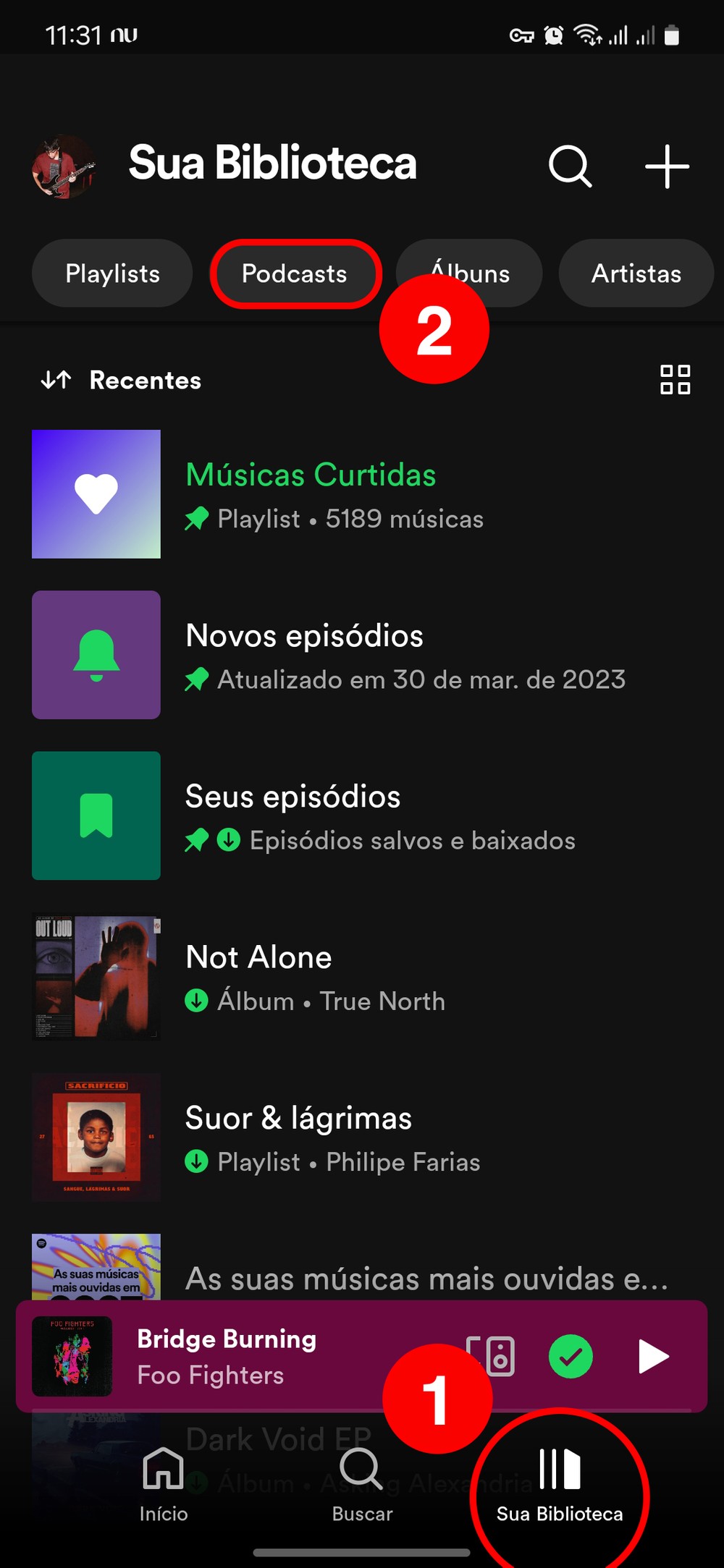The width and height of the screenshot is (724, 1568).
Task: Open the Not Alone album
Action: pos(258,977)
